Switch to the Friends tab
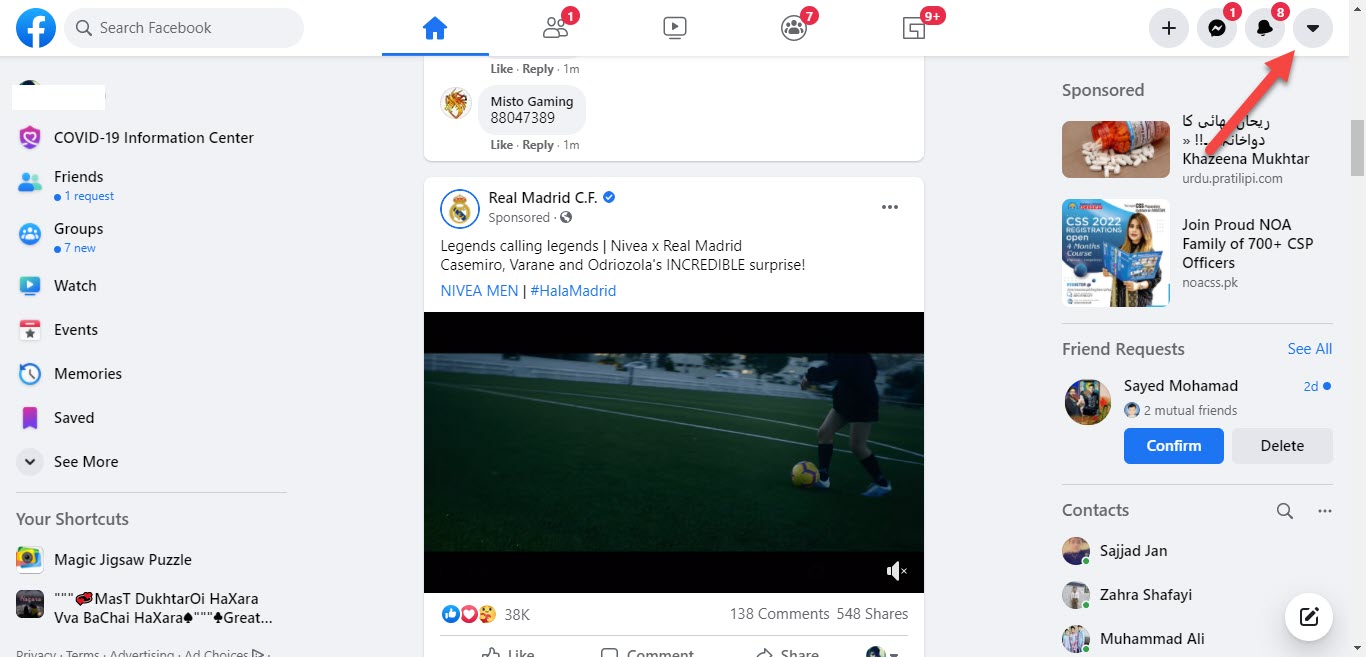1366x657 pixels. point(555,28)
